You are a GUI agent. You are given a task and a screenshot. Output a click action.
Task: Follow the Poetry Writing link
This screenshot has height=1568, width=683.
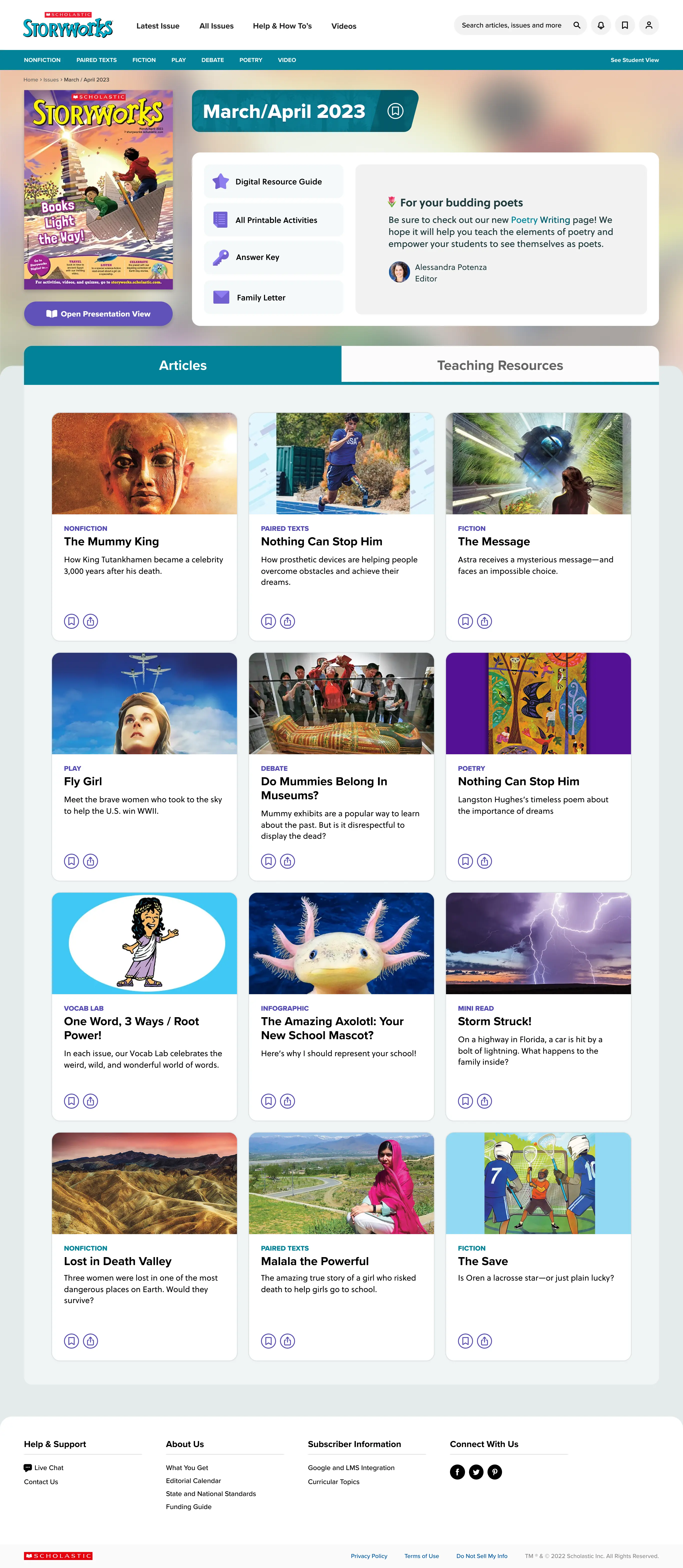pos(540,220)
